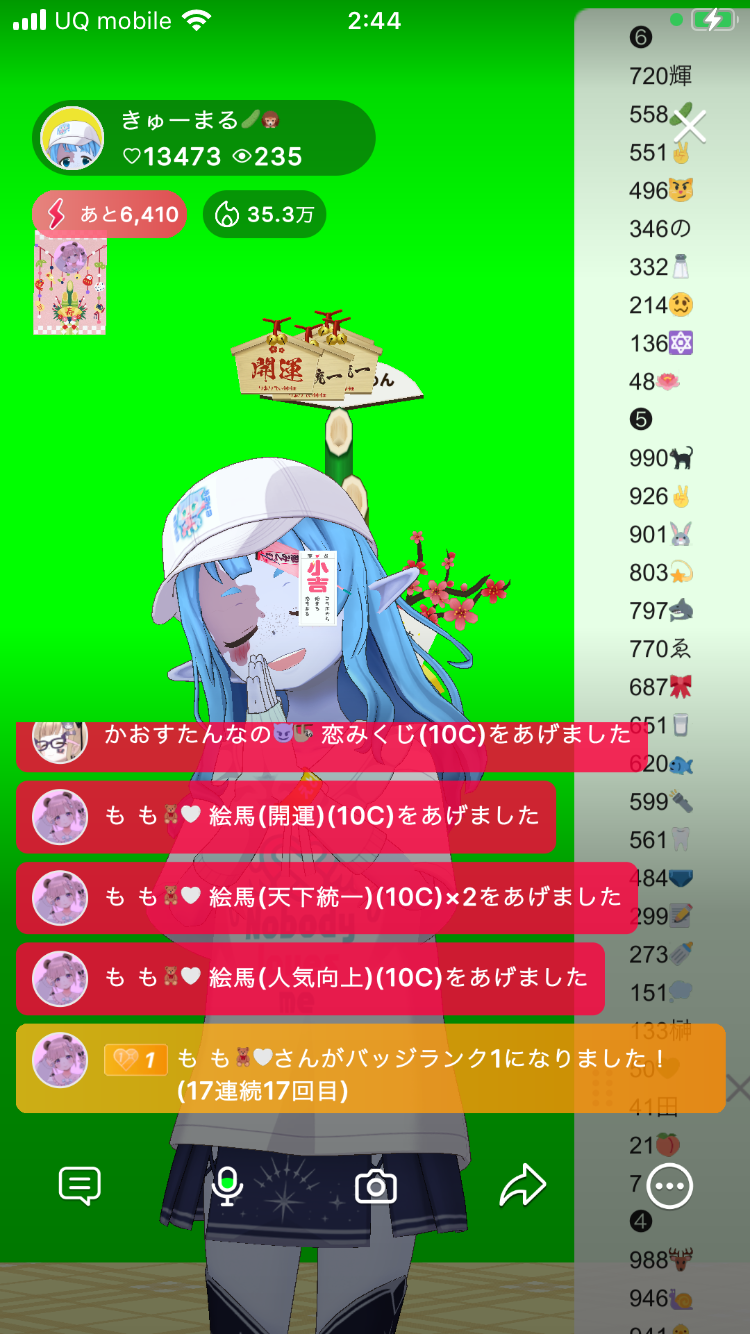Open the comment input icon
The image size is (750, 1334).
point(80,1186)
